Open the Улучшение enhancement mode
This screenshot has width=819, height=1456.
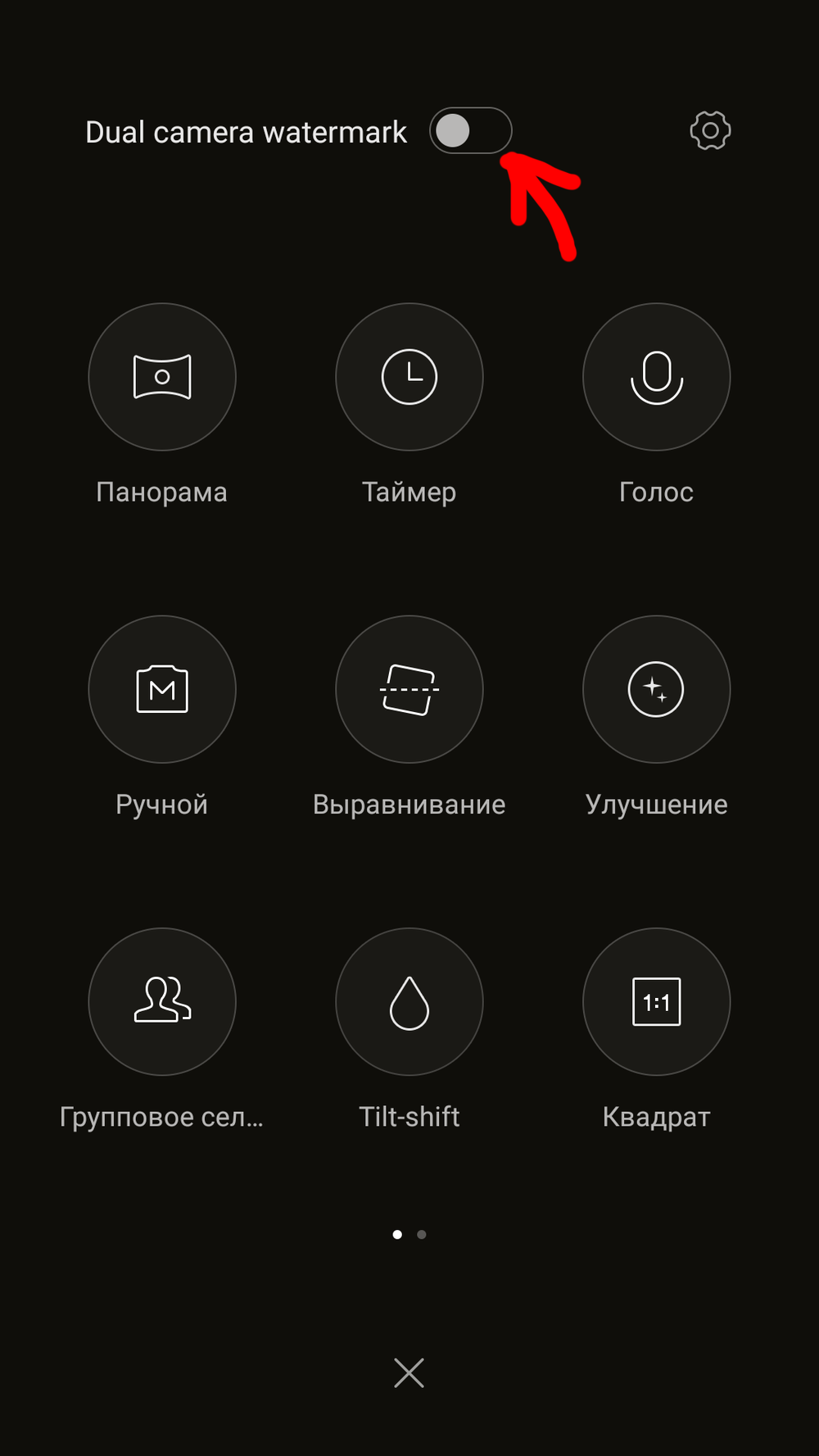[656, 689]
